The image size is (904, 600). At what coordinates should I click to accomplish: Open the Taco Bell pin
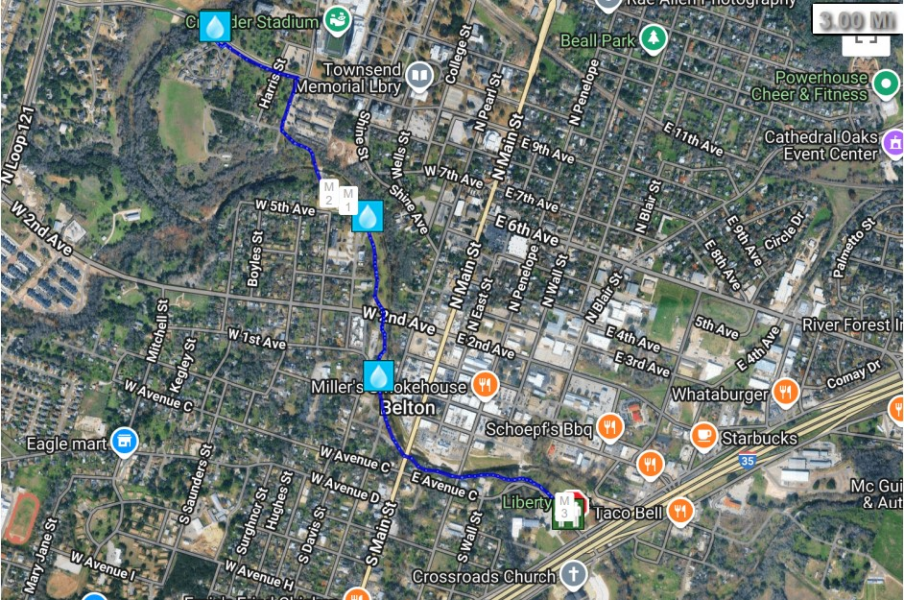681,511
